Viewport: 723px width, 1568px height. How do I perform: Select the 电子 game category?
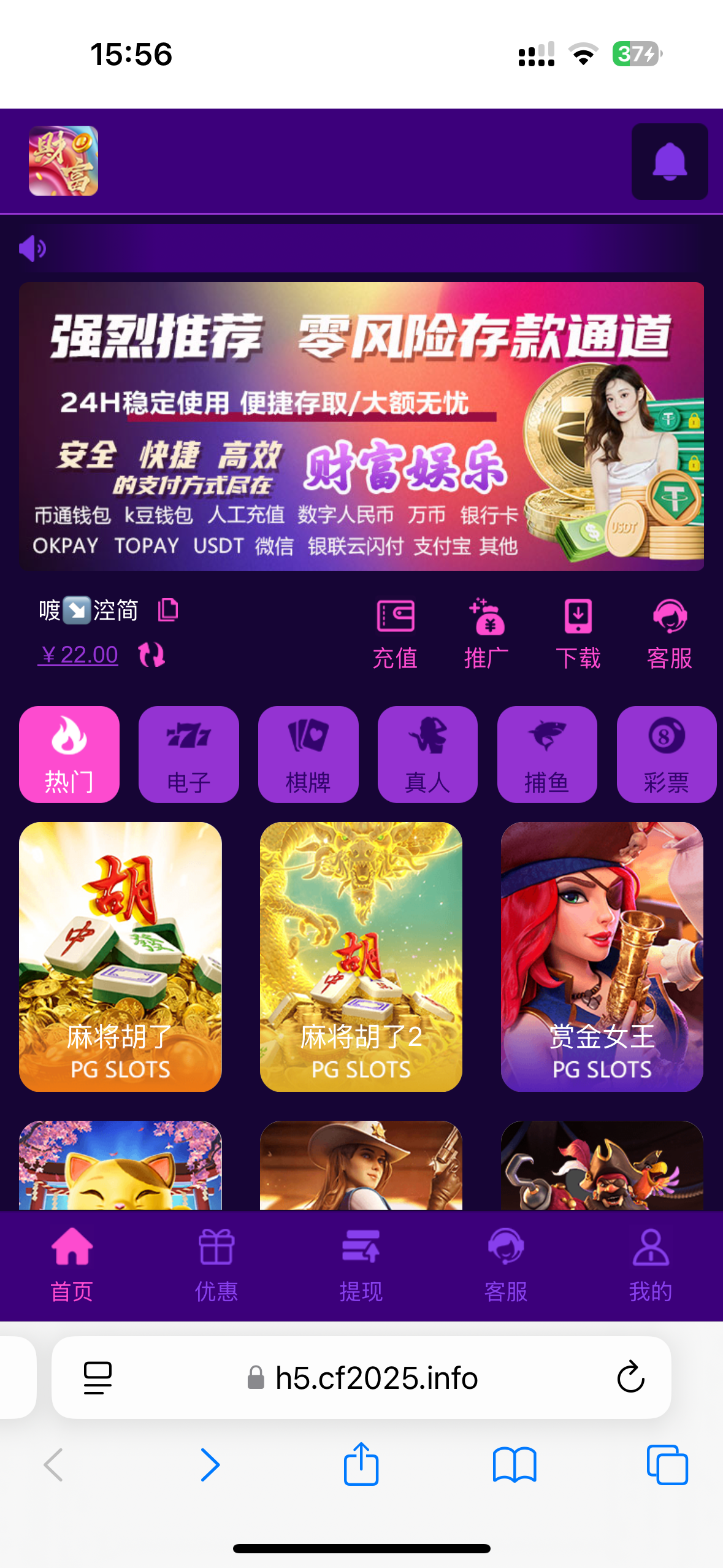pyautogui.click(x=188, y=754)
